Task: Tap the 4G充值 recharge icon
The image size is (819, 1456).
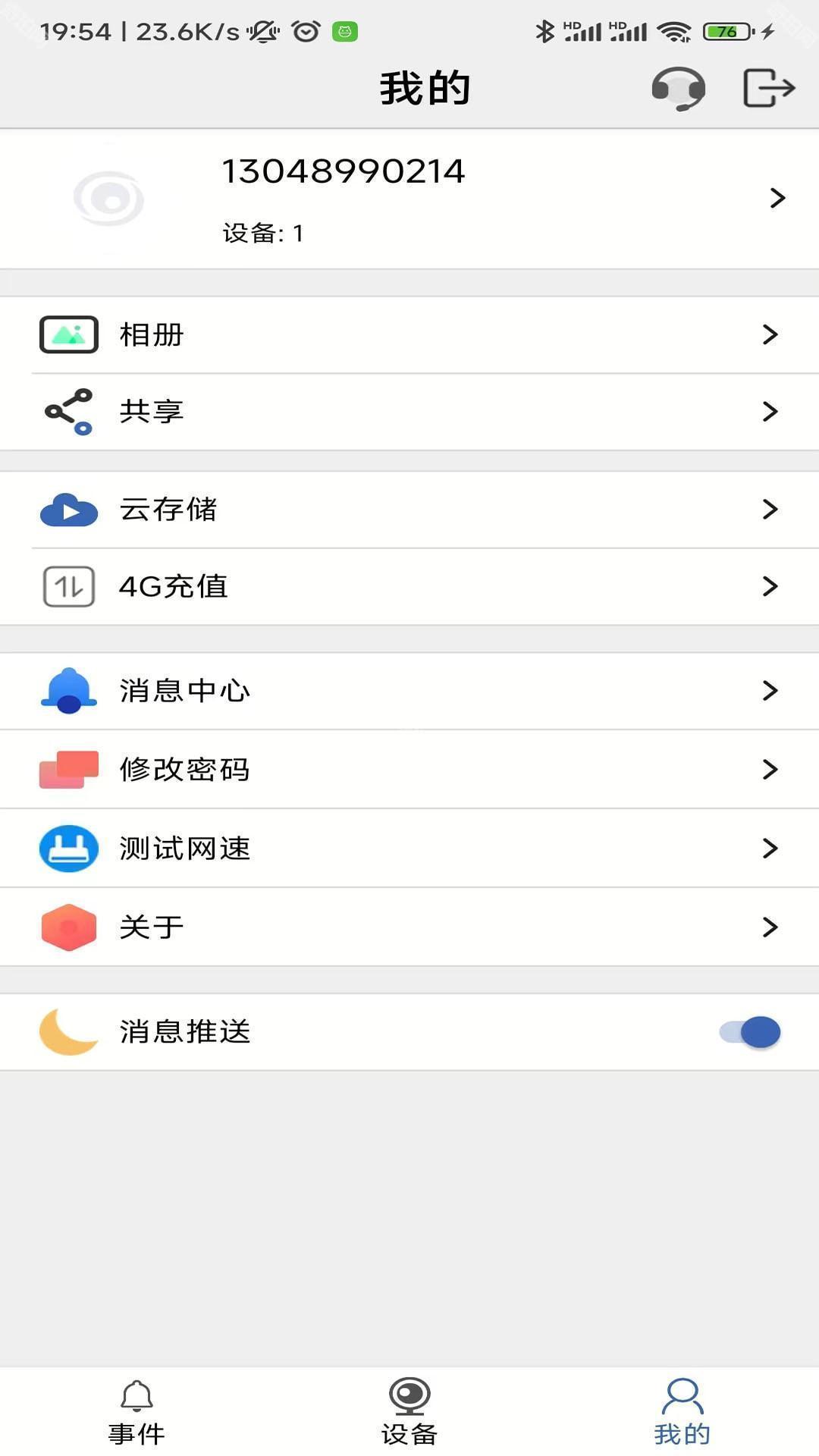Action: [68, 585]
